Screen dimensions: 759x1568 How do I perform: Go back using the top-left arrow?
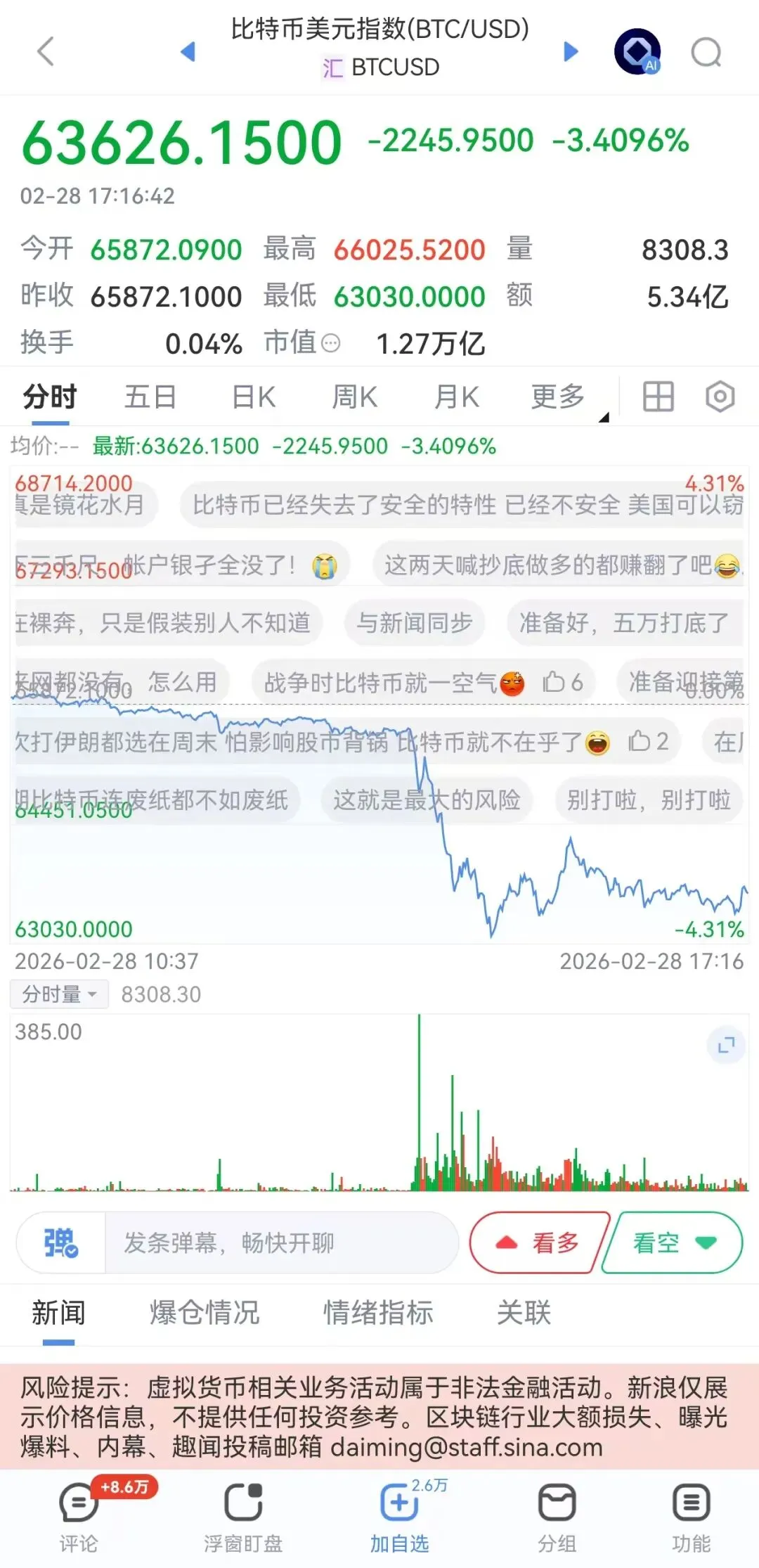[x=46, y=51]
